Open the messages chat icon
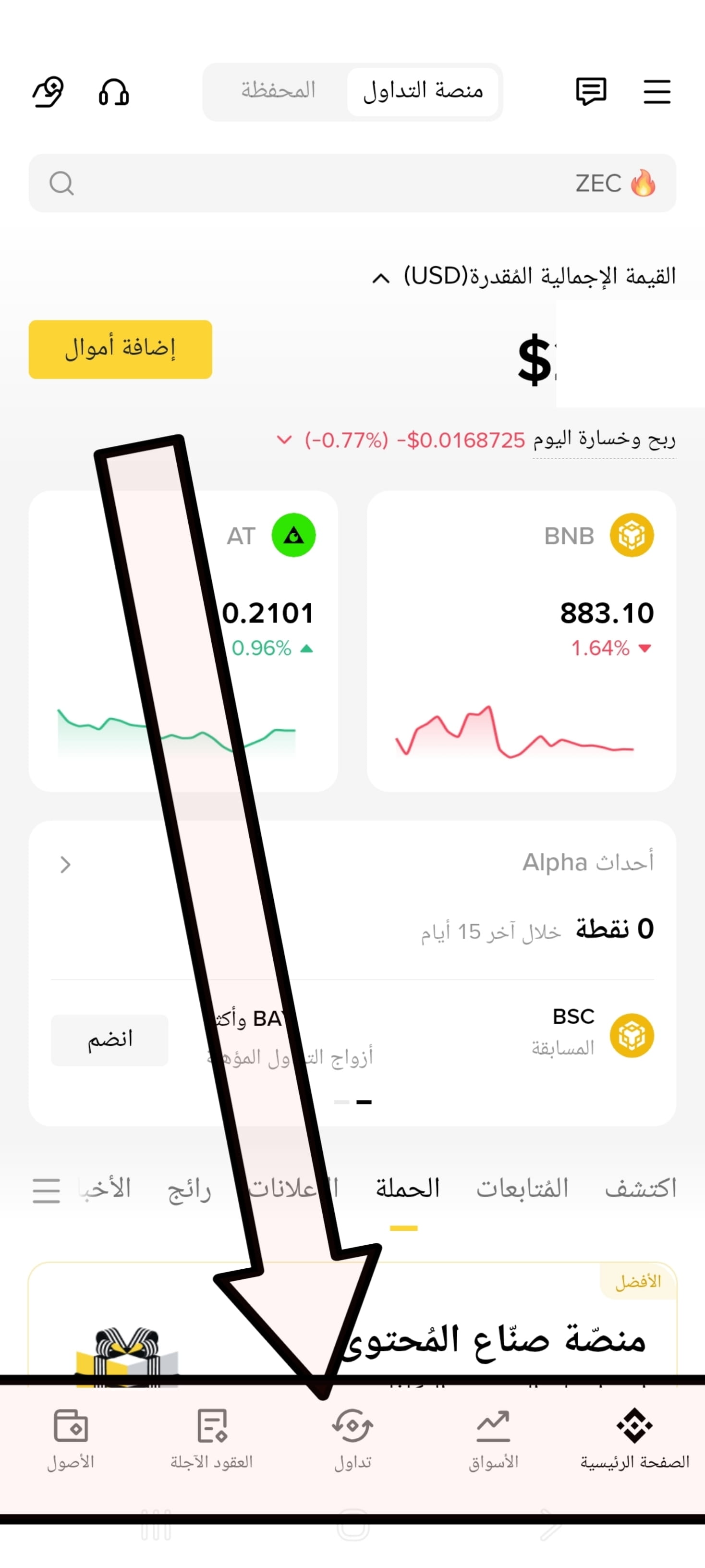705x1568 pixels. 591,92
